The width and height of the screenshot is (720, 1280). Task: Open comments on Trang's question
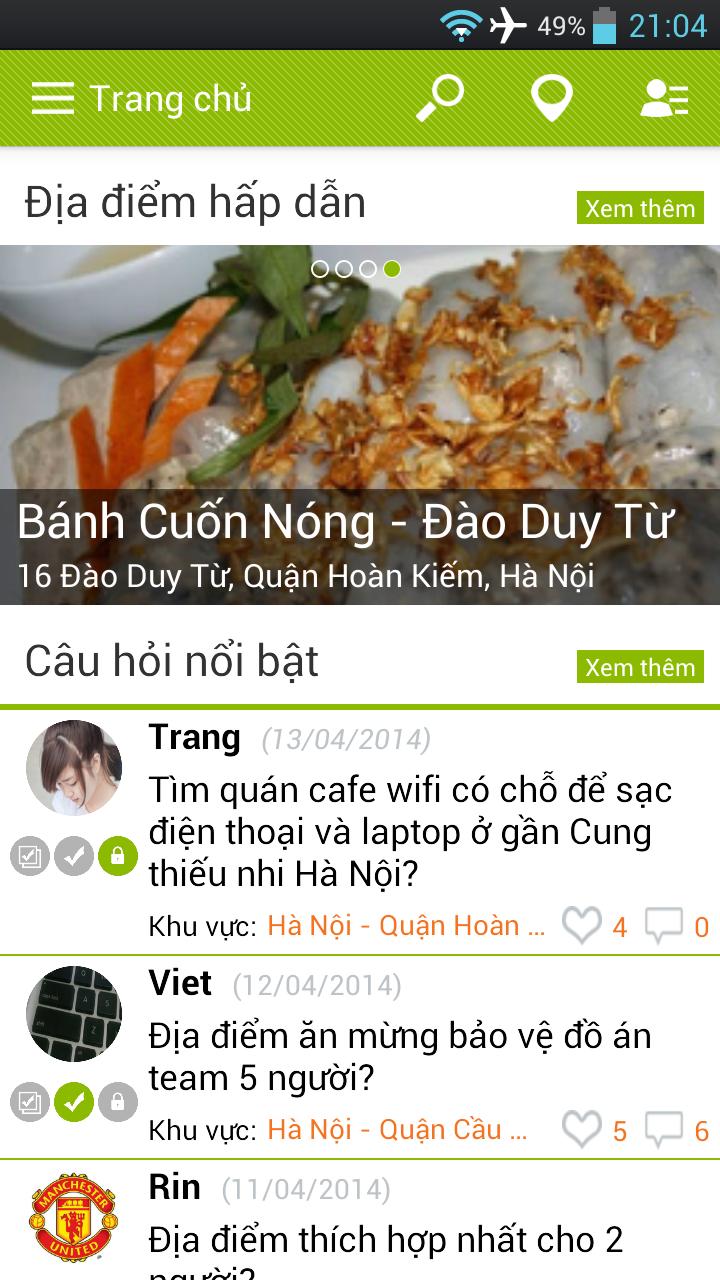[x=664, y=926]
